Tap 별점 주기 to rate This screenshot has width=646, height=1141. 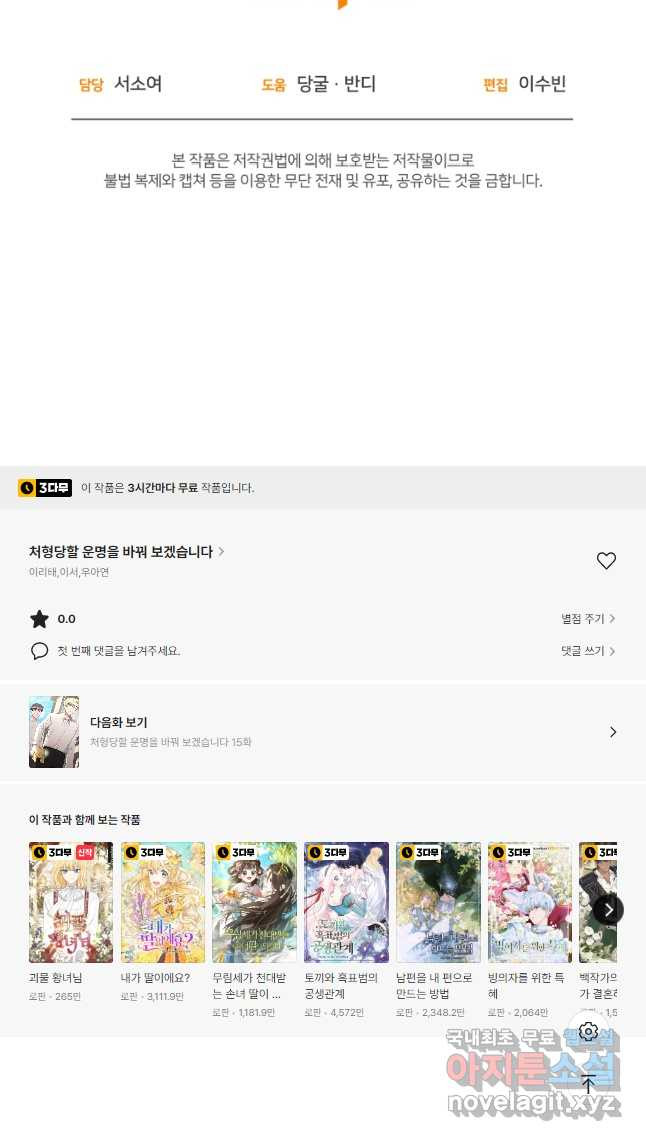pos(587,619)
